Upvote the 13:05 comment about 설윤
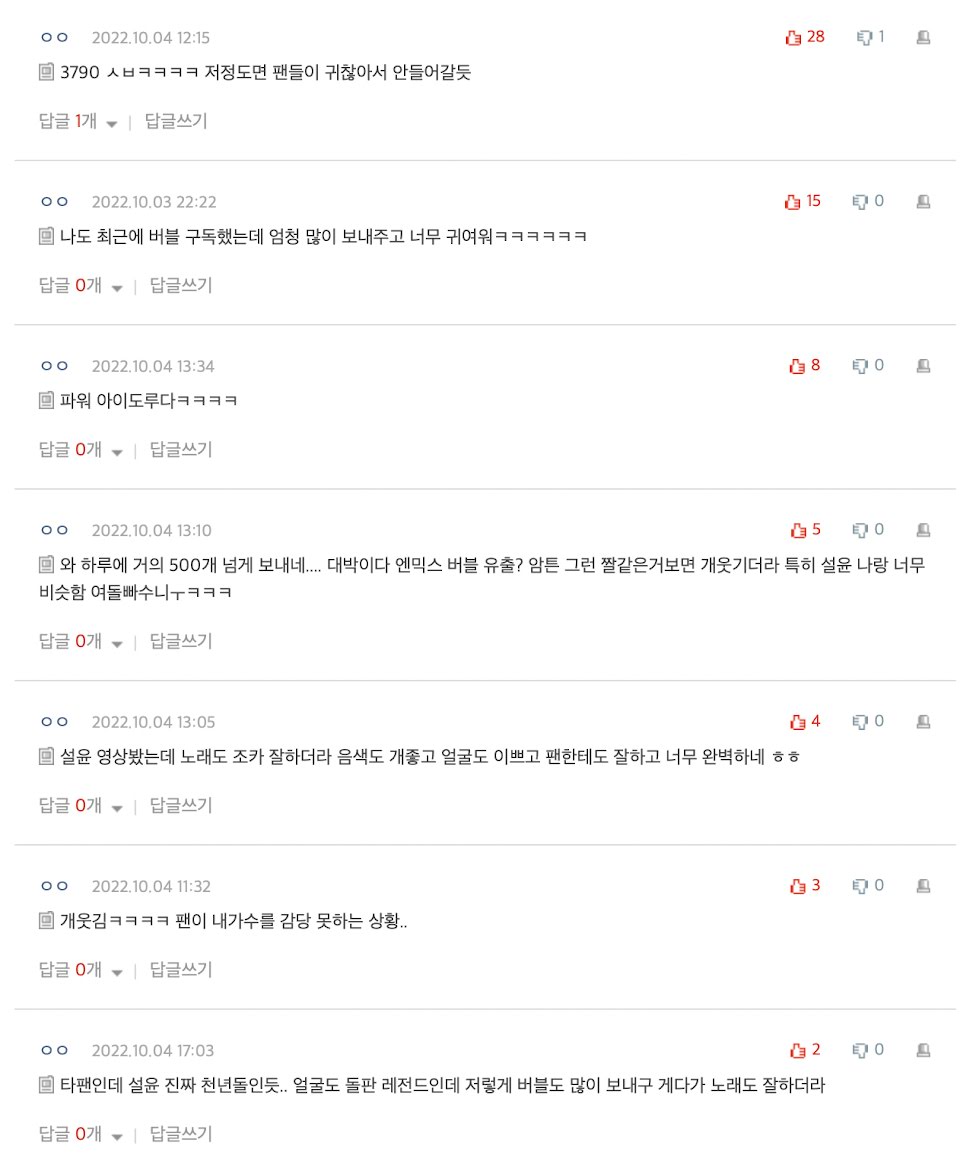 [x=805, y=721]
